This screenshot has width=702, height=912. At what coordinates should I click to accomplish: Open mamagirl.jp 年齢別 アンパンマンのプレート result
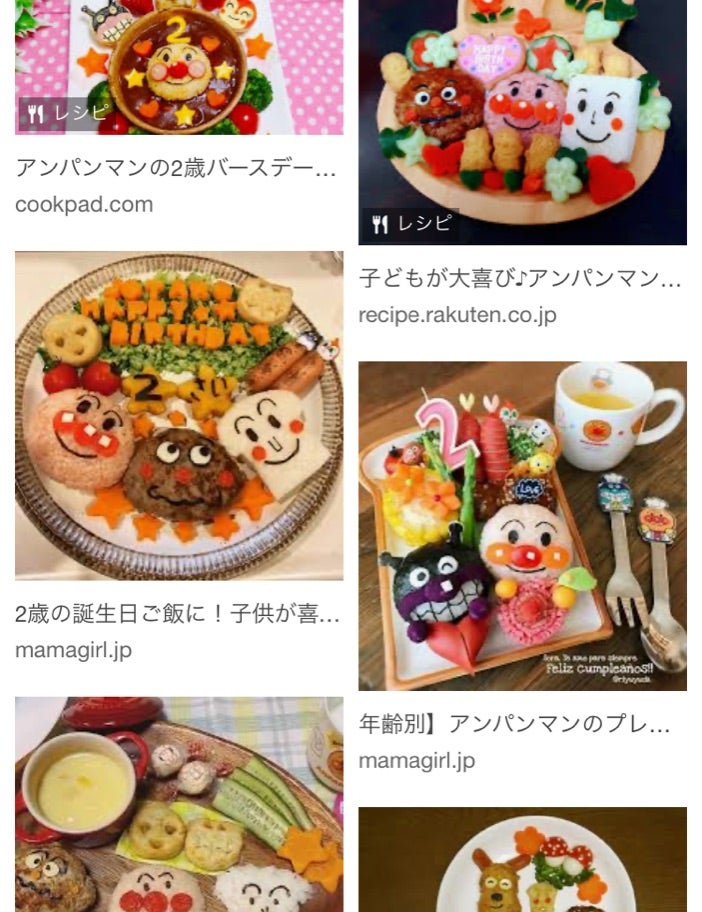tap(522, 525)
